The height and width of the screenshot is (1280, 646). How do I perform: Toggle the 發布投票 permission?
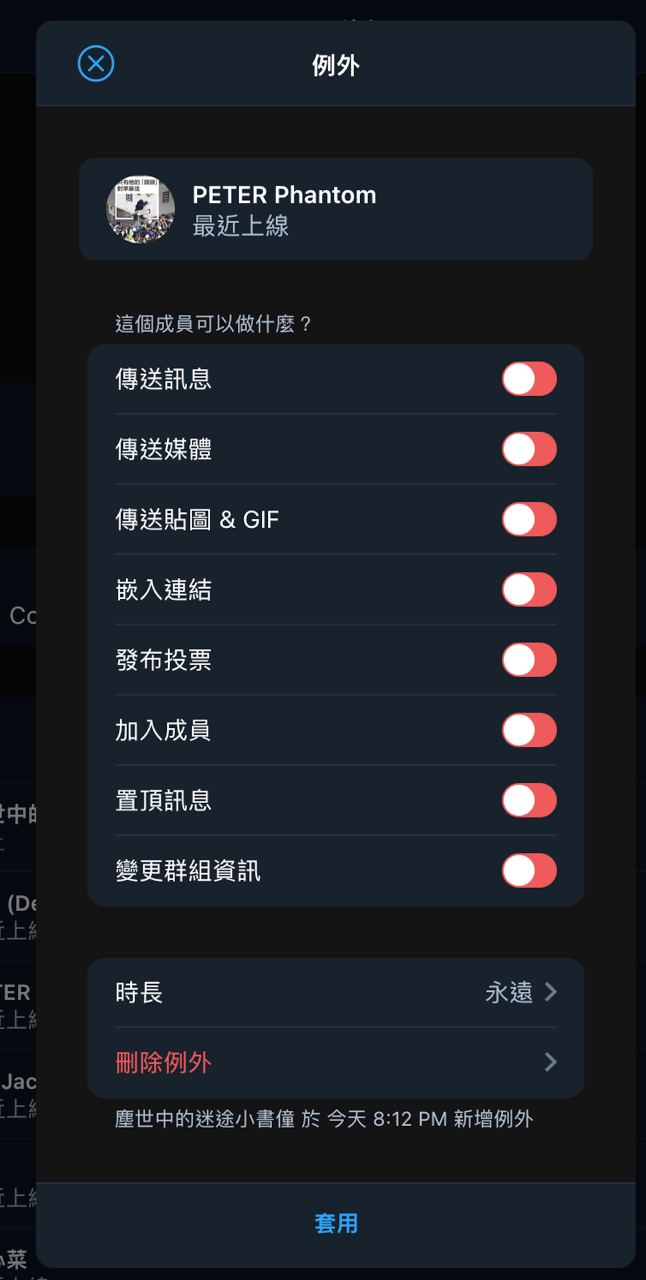pos(529,660)
